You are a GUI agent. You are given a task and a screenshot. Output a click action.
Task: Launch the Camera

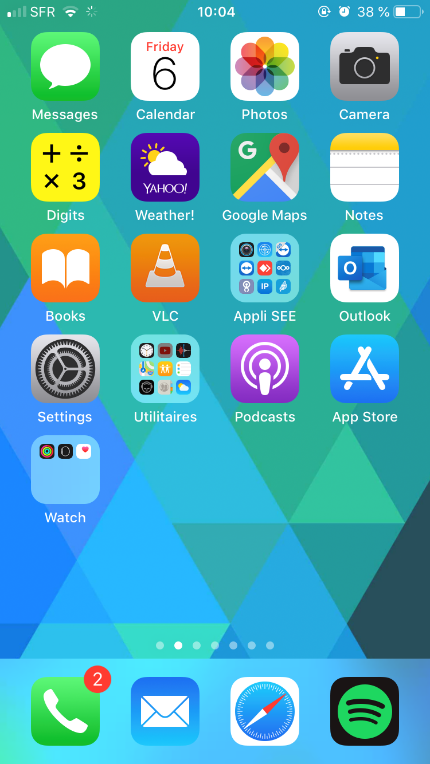pyautogui.click(x=364, y=66)
